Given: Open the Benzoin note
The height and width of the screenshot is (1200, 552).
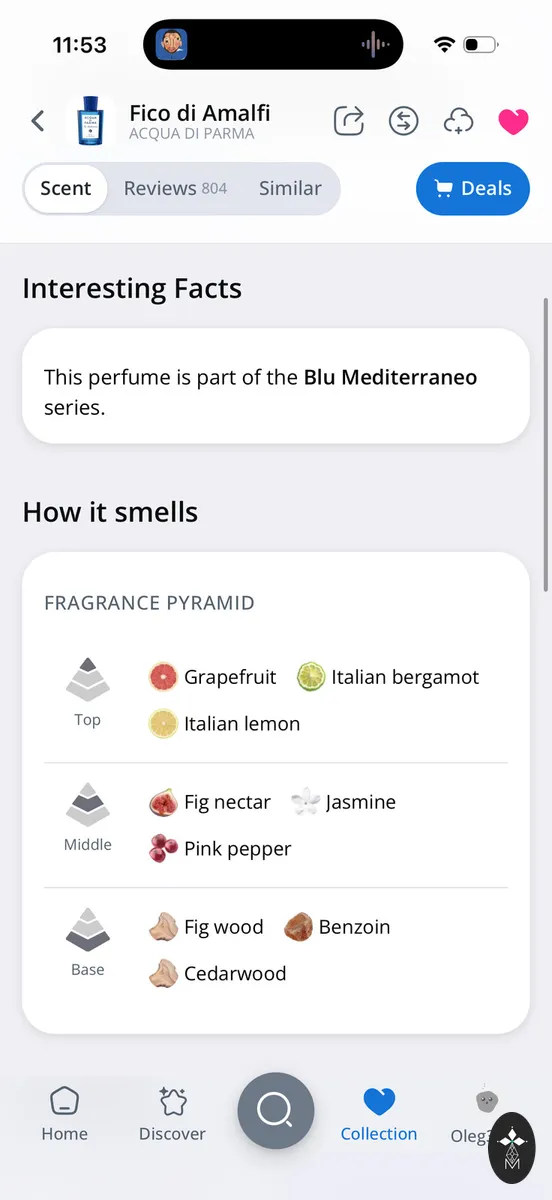Looking at the screenshot, I should (337, 927).
